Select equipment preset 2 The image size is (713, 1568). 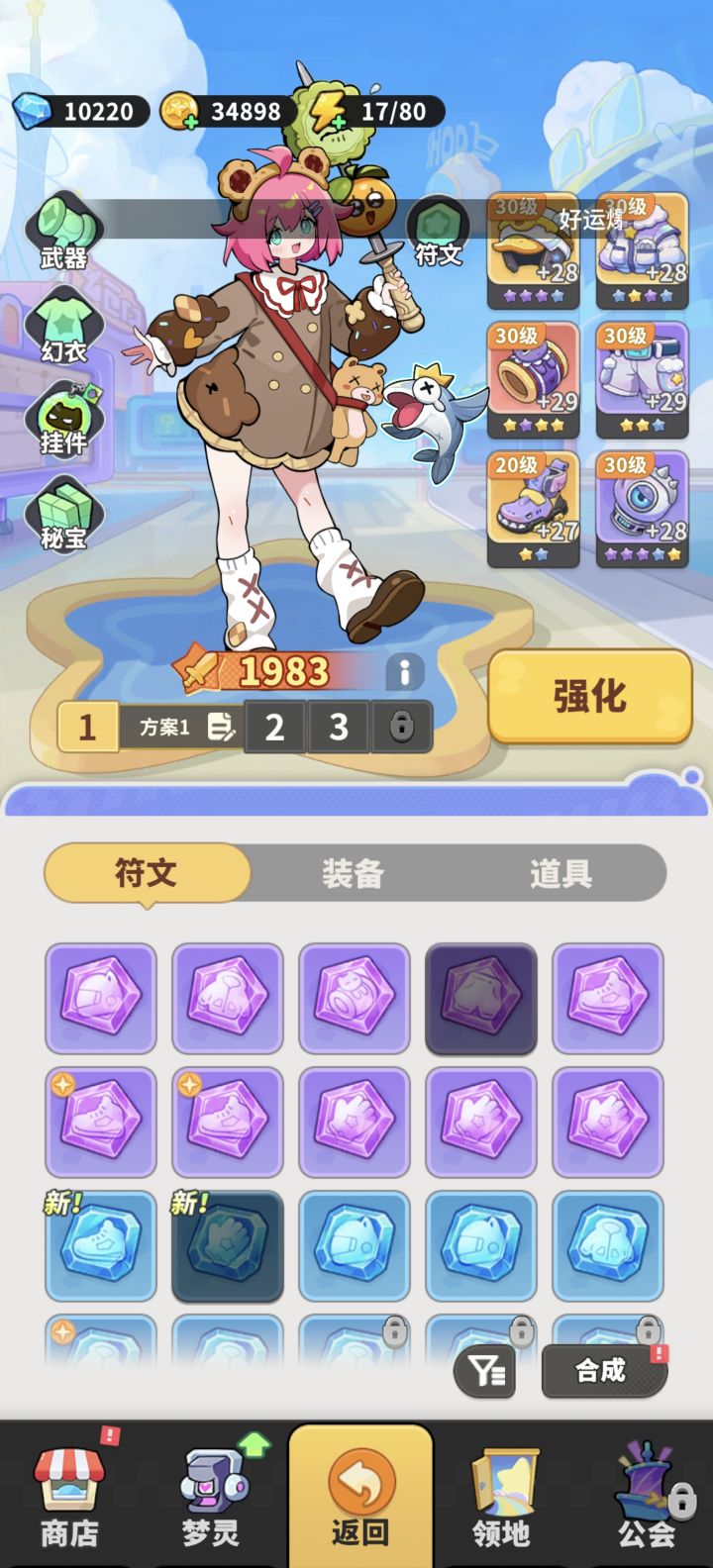click(x=274, y=727)
